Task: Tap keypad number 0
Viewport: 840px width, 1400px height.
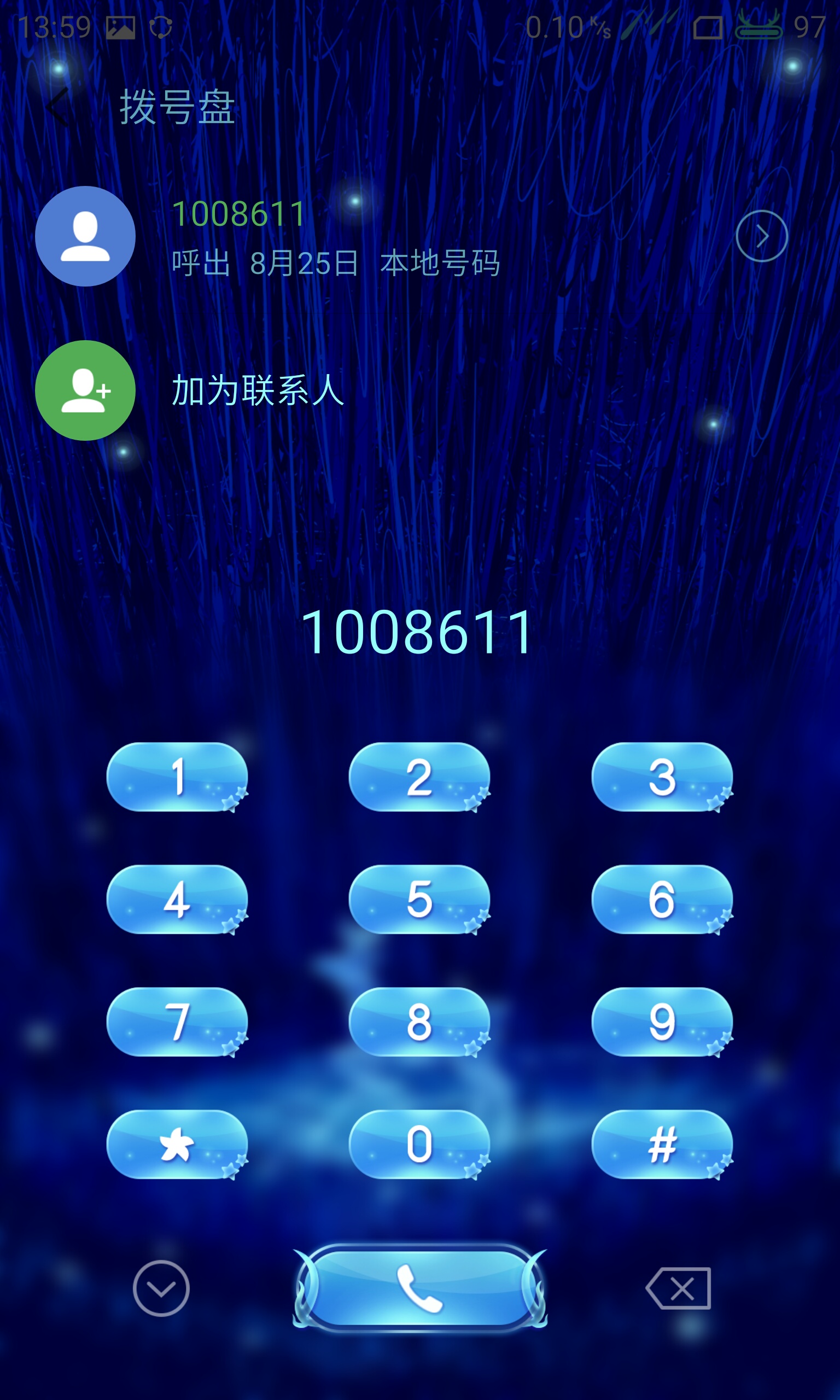Action: click(419, 1144)
